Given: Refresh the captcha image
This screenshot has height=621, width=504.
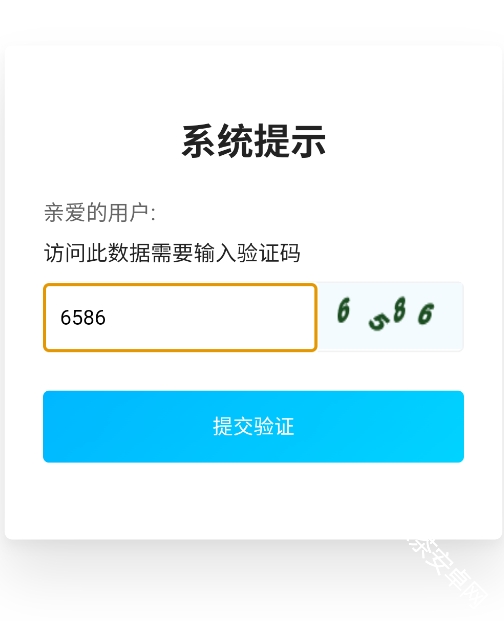Looking at the screenshot, I should click(390, 317).
